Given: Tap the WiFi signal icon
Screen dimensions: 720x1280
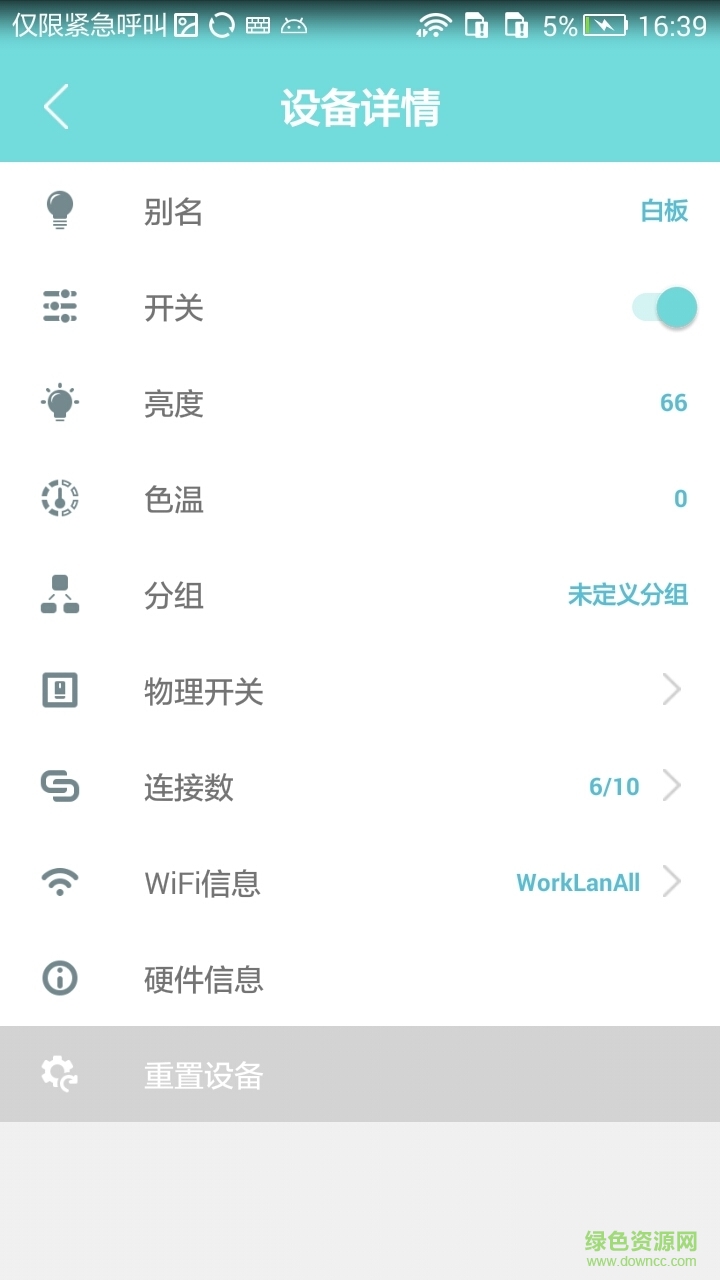Looking at the screenshot, I should [60, 881].
